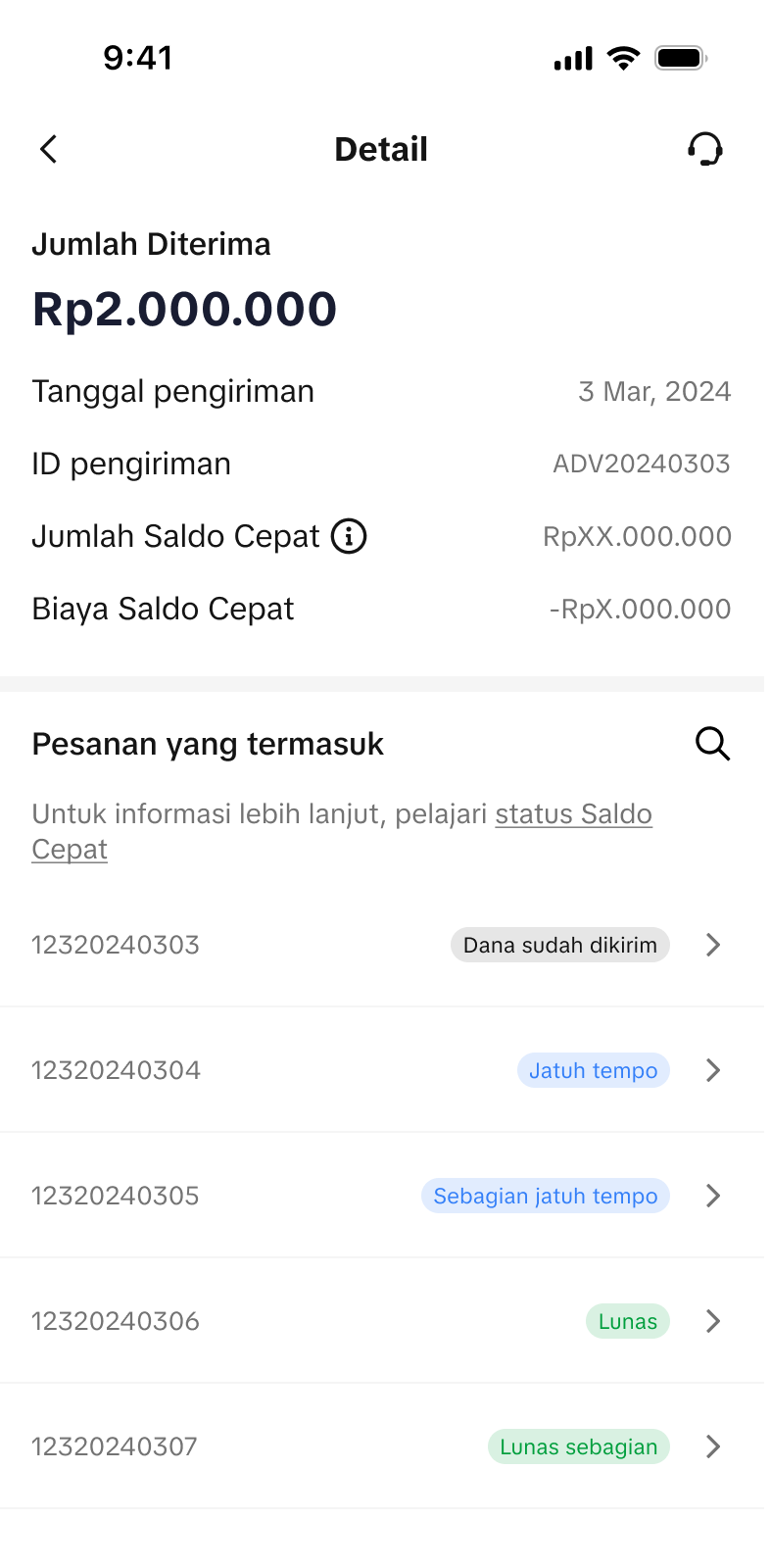770x1568 pixels.
Task: Expand order 12320240306 details
Action: pos(713,1321)
